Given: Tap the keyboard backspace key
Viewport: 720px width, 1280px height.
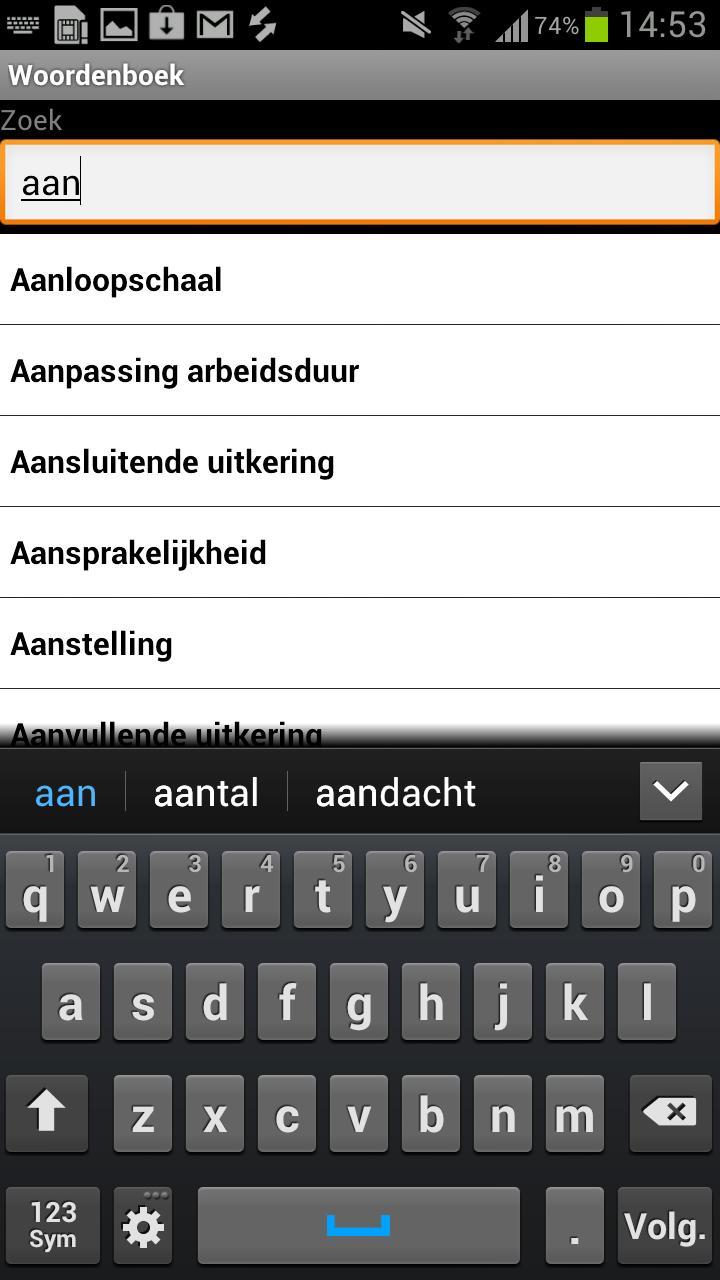Looking at the screenshot, I should click(x=669, y=1112).
